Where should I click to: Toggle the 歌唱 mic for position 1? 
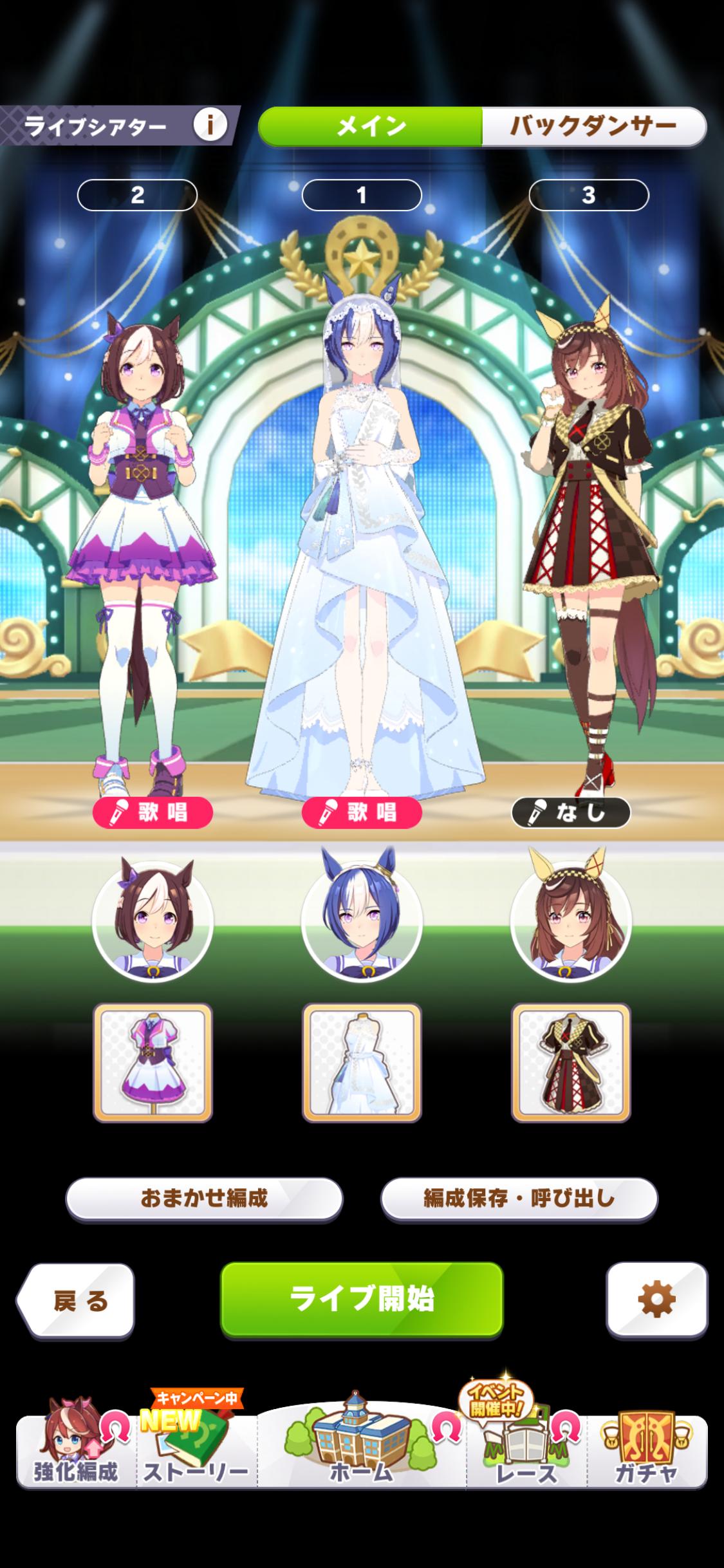(362, 812)
